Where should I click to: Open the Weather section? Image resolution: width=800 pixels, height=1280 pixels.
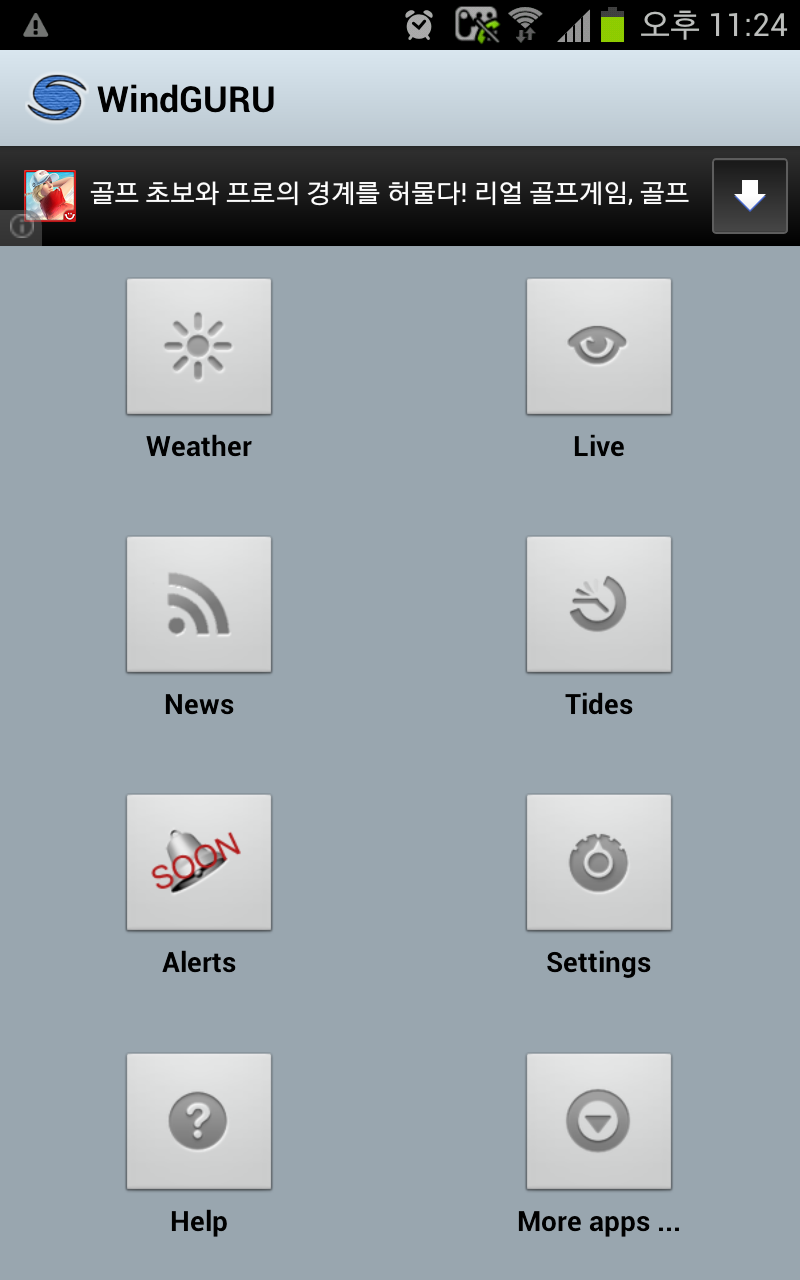tap(198, 346)
